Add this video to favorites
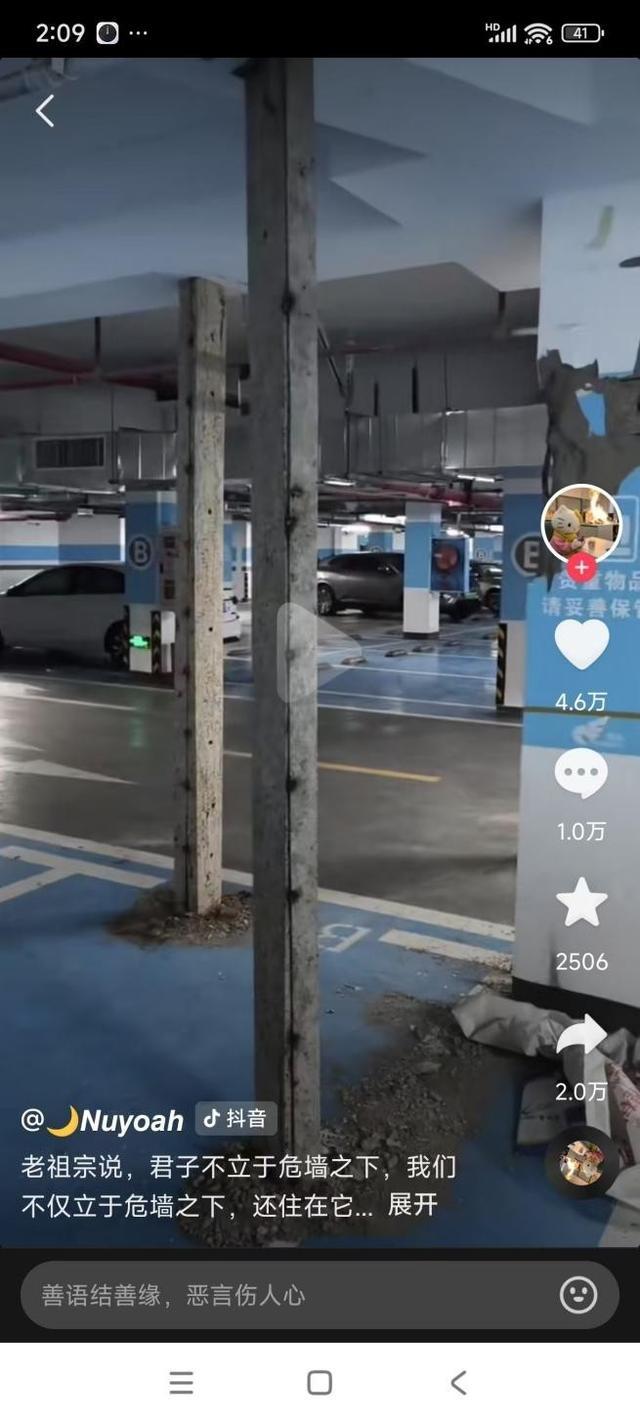 (581, 903)
